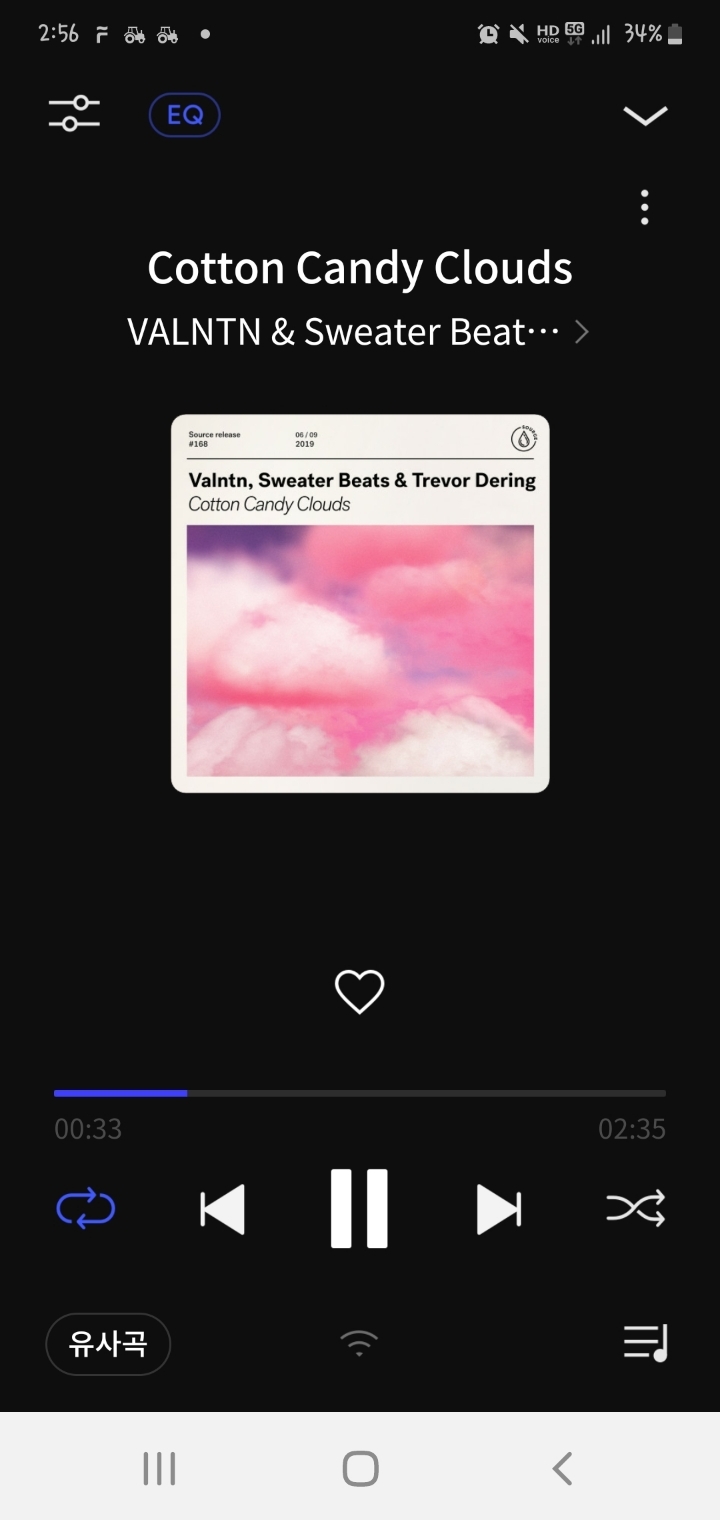
Task: Open the EQ equalizer
Action: pos(184,115)
